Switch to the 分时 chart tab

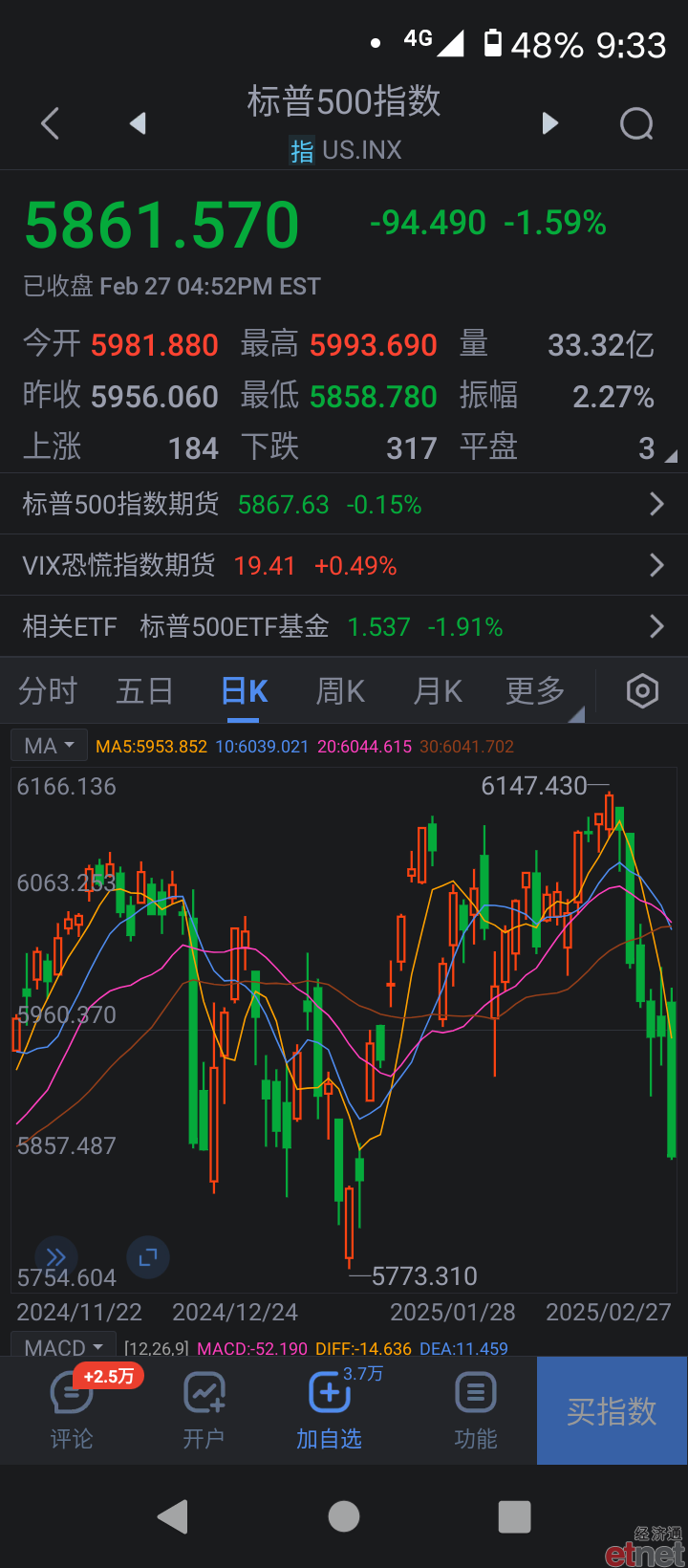coord(48,690)
